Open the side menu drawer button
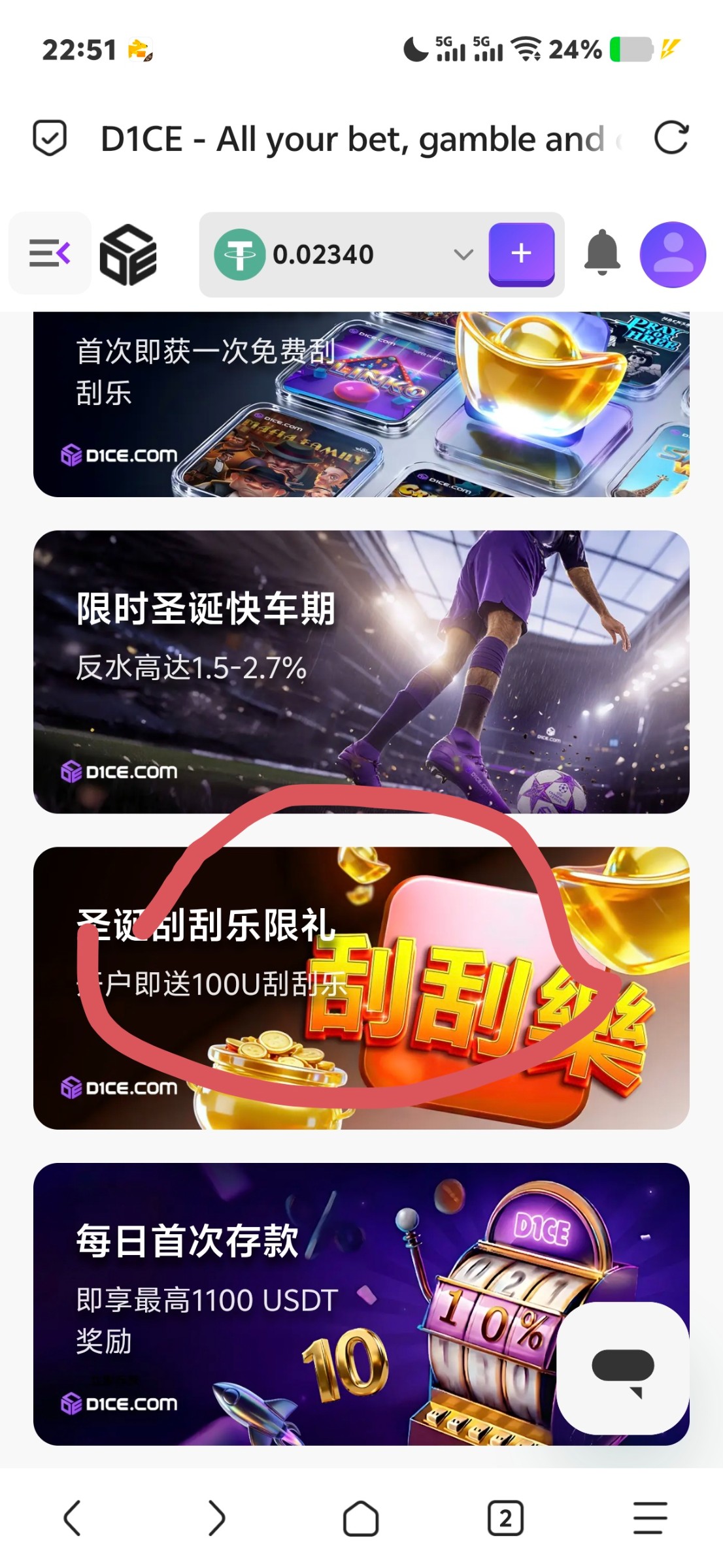 pyautogui.click(x=50, y=253)
